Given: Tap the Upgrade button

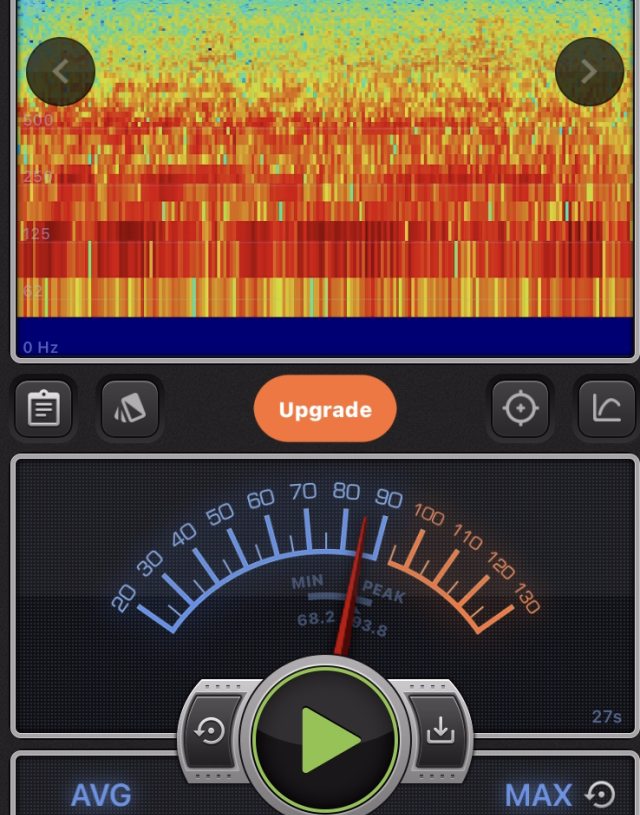Looking at the screenshot, I should point(325,409).
